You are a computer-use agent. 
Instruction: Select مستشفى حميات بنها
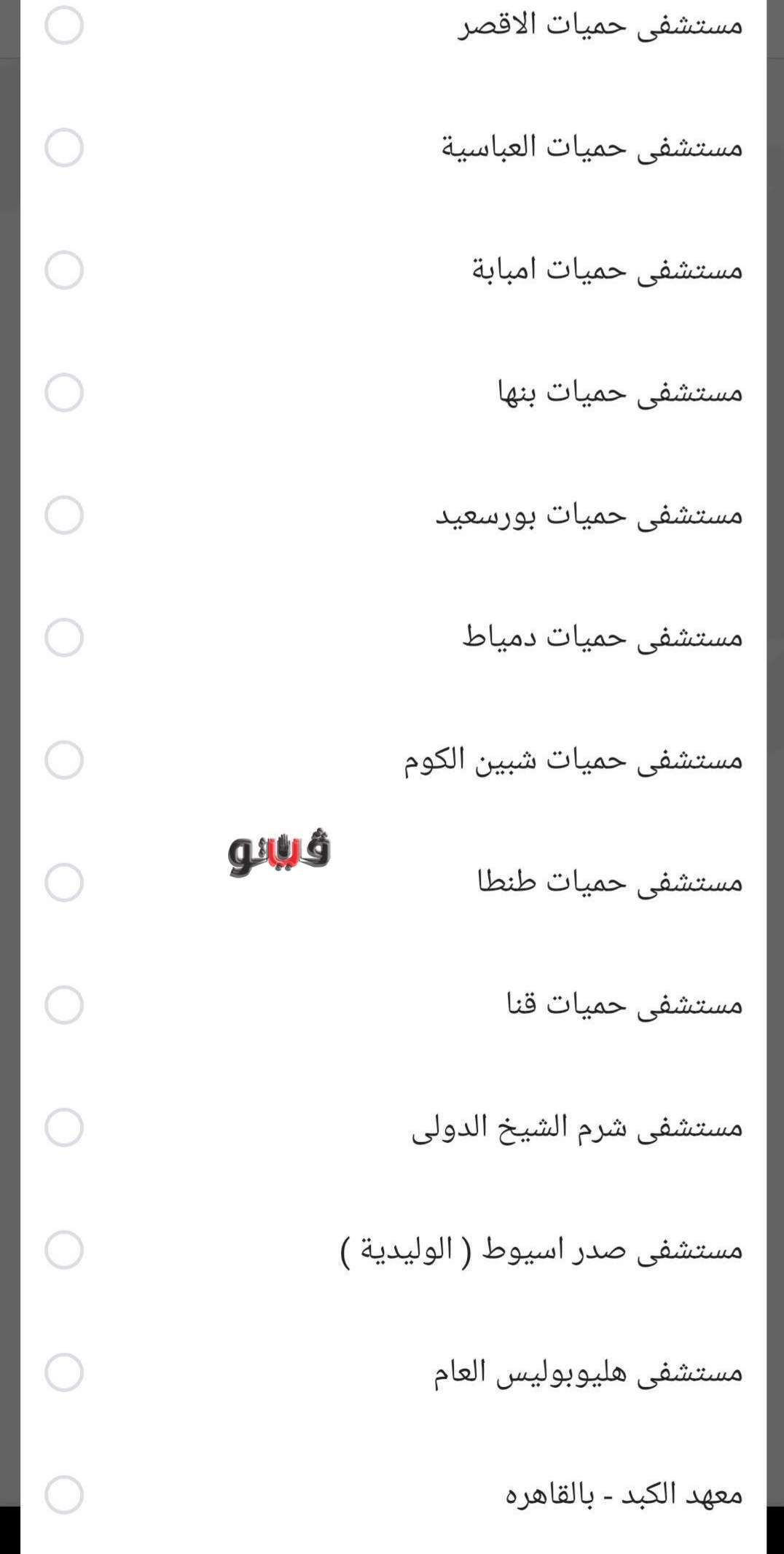click(64, 393)
